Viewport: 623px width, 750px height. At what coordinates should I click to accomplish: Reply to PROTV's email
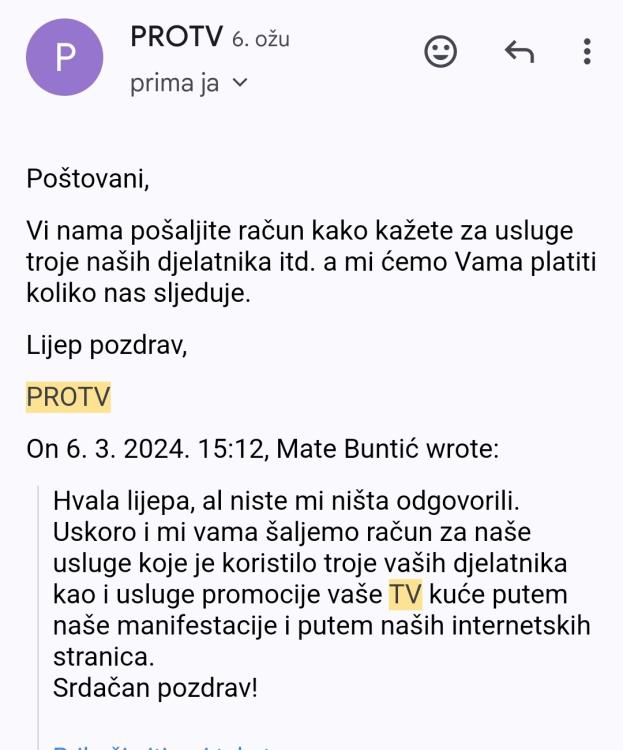click(x=519, y=51)
